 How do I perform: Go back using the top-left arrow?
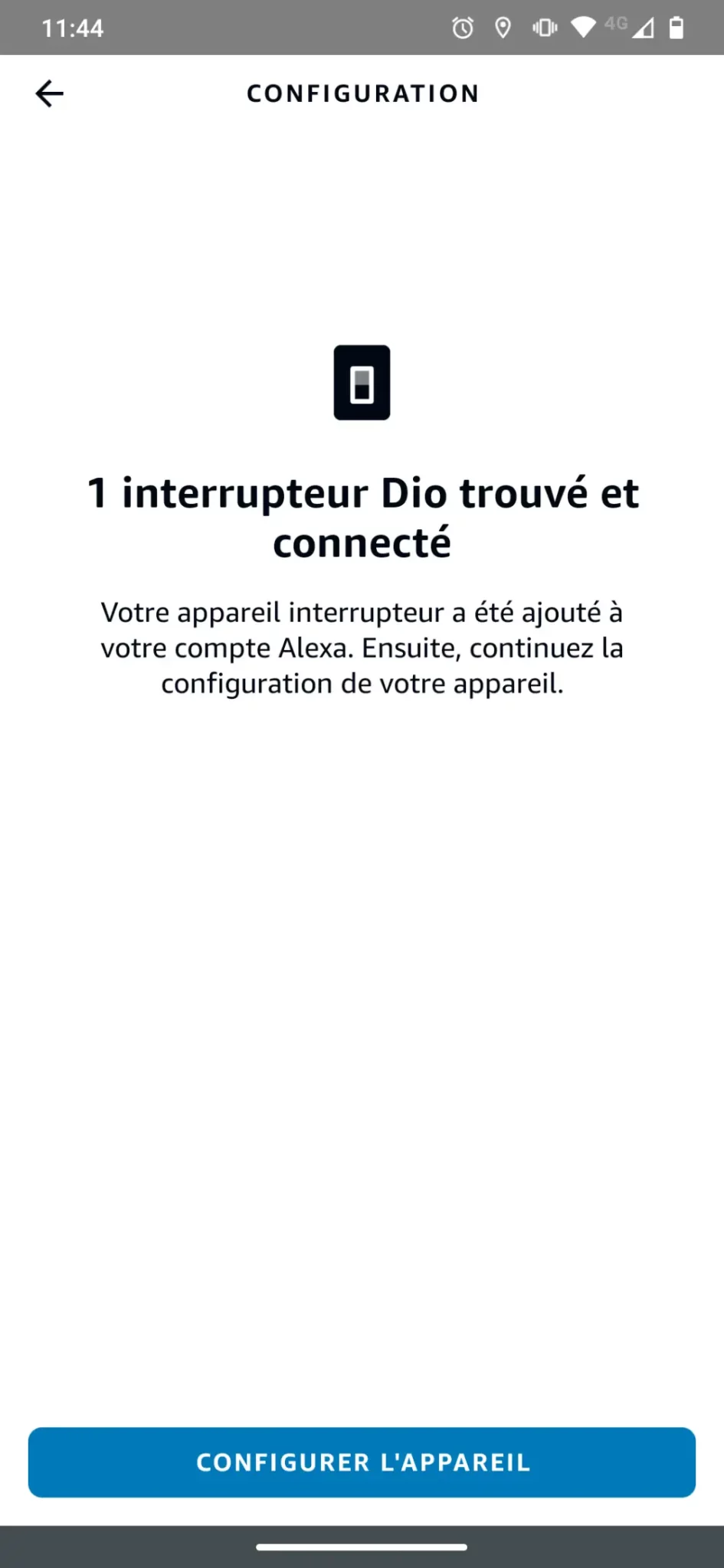tap(50, 93)
